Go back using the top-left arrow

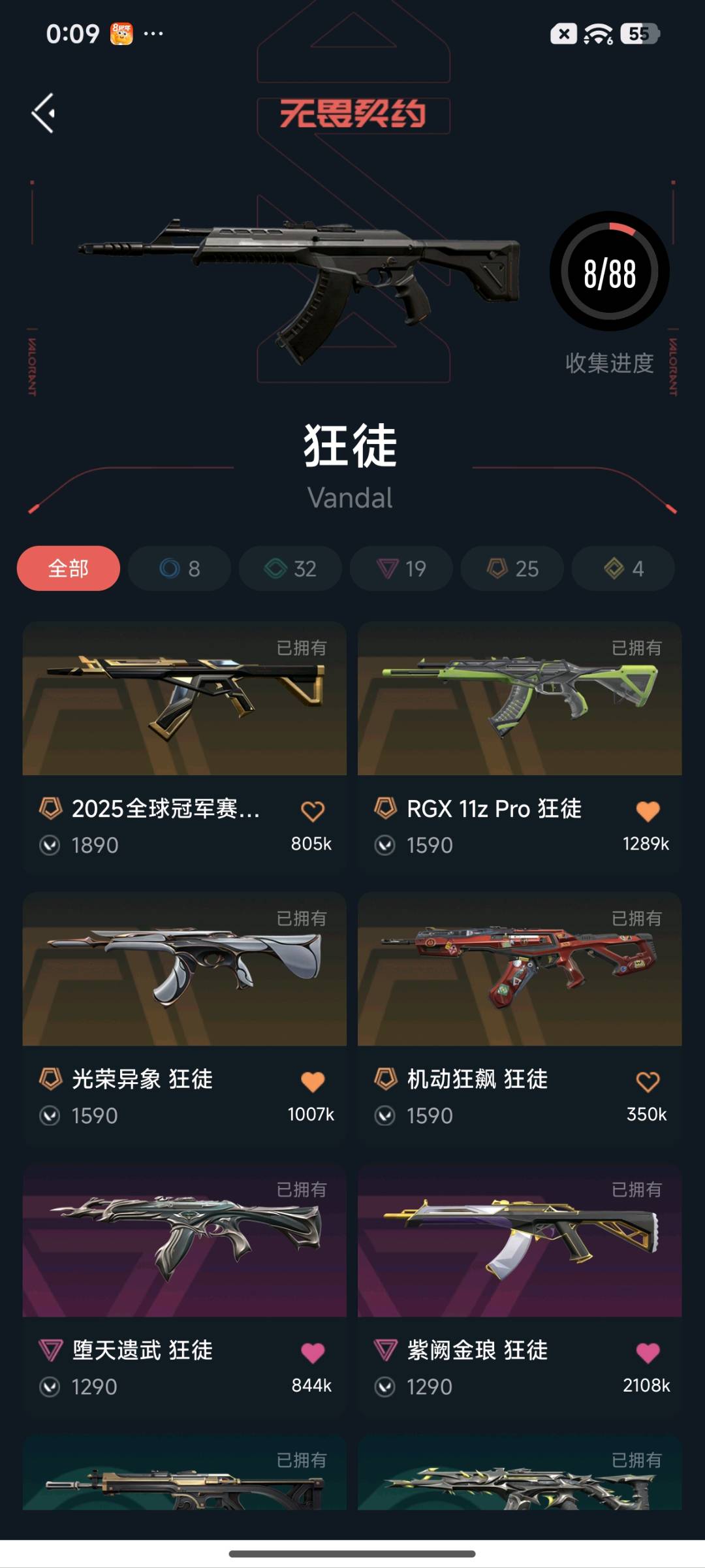pos(43,113)
